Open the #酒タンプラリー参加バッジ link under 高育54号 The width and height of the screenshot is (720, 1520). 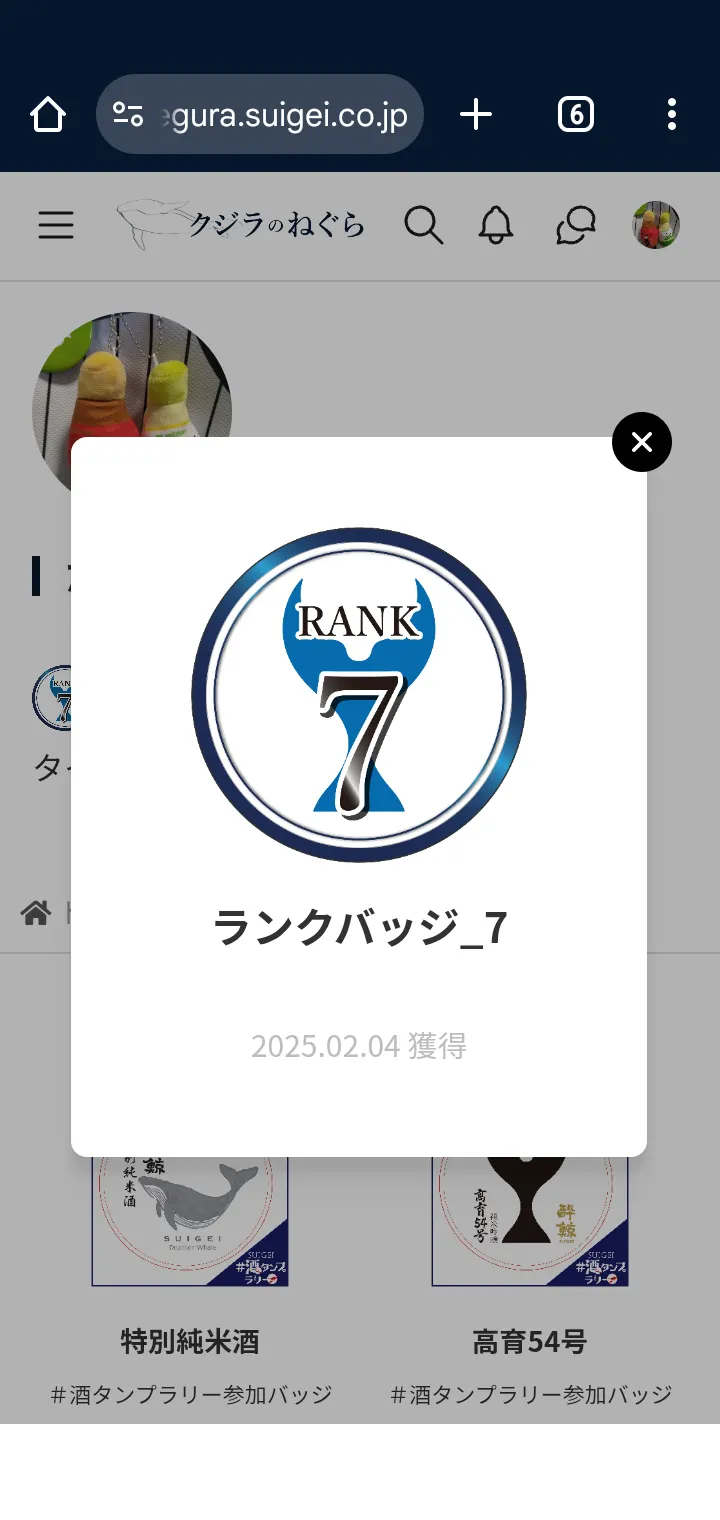point(529,1392)
